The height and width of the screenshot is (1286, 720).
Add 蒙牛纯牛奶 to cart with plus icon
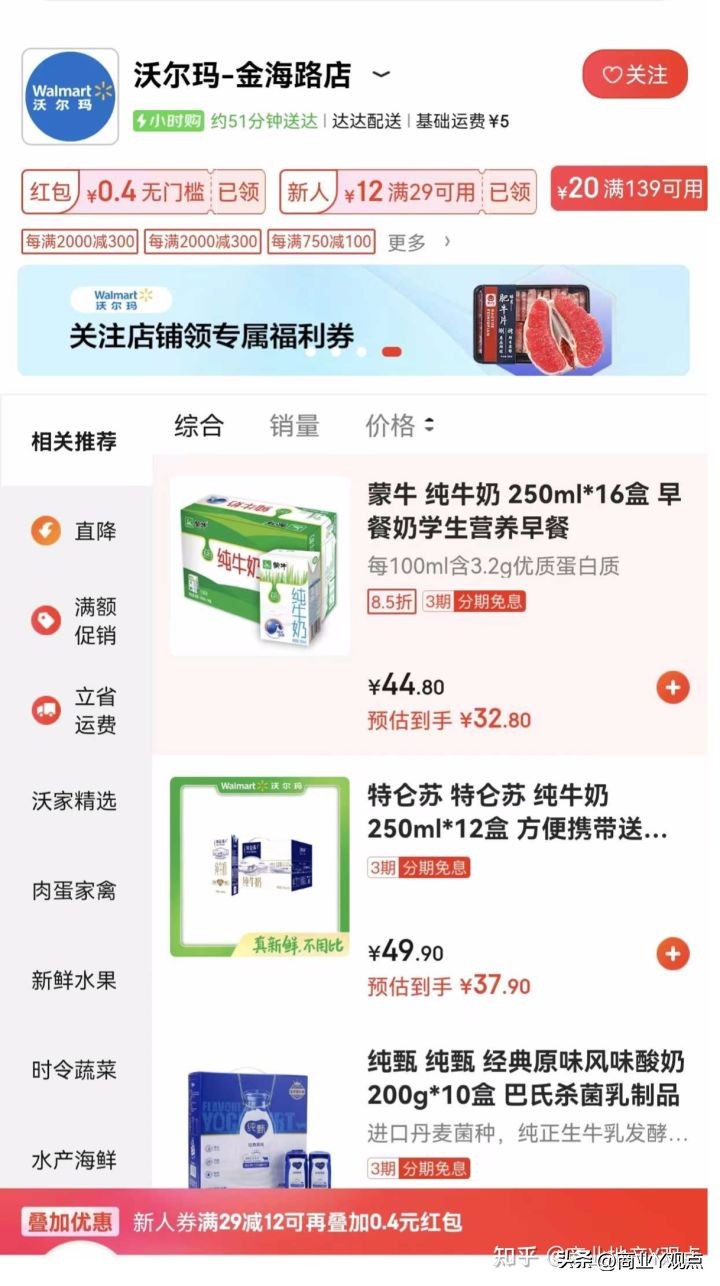[x=672, y=687]
